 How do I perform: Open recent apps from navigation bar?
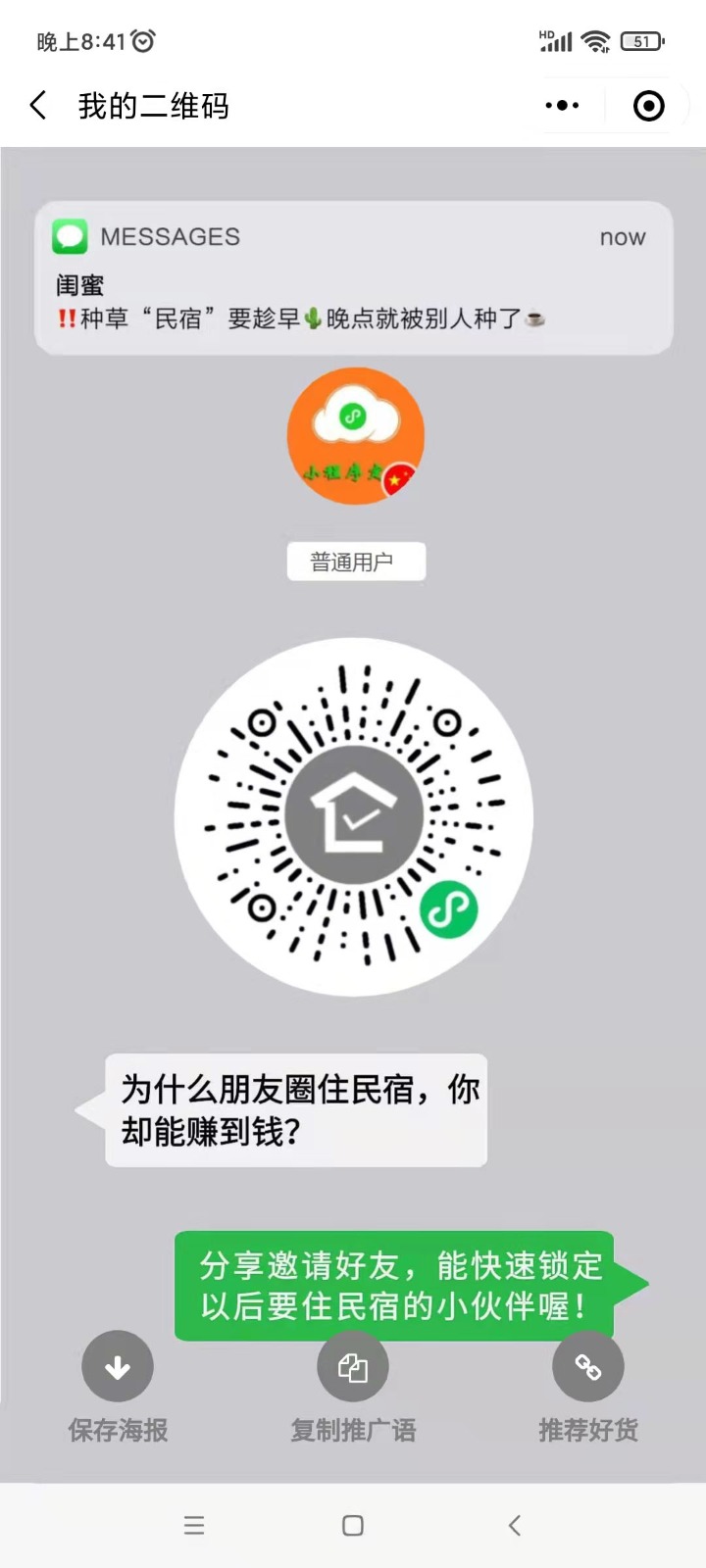(194, 1525)
